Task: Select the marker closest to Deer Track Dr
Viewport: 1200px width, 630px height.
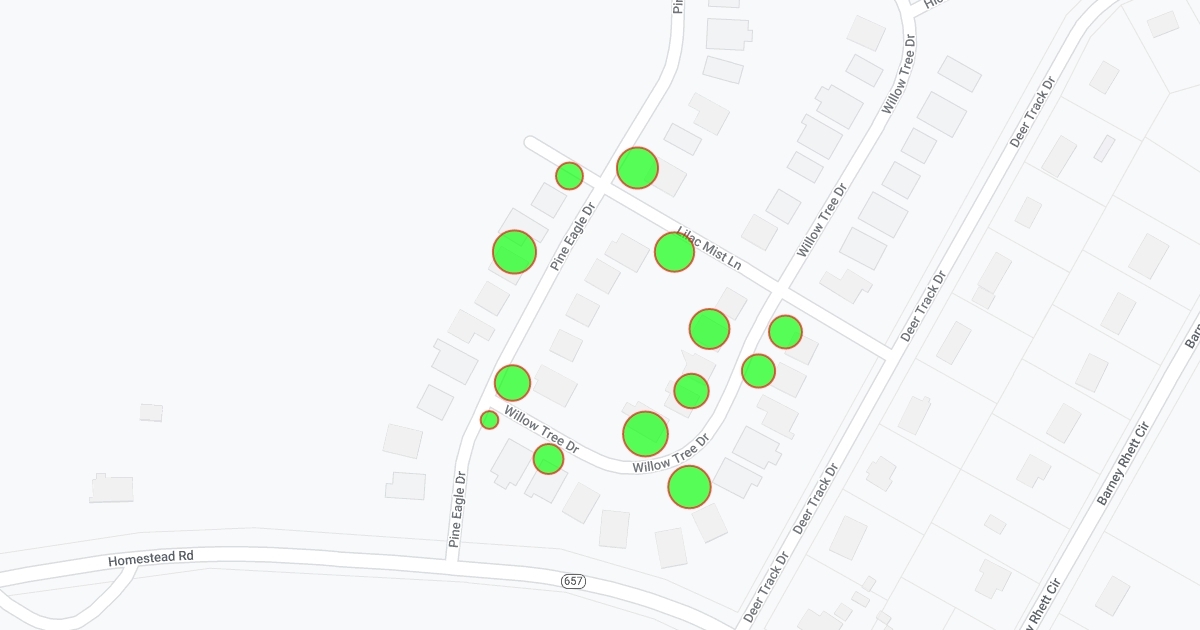Action: (785, 332)
